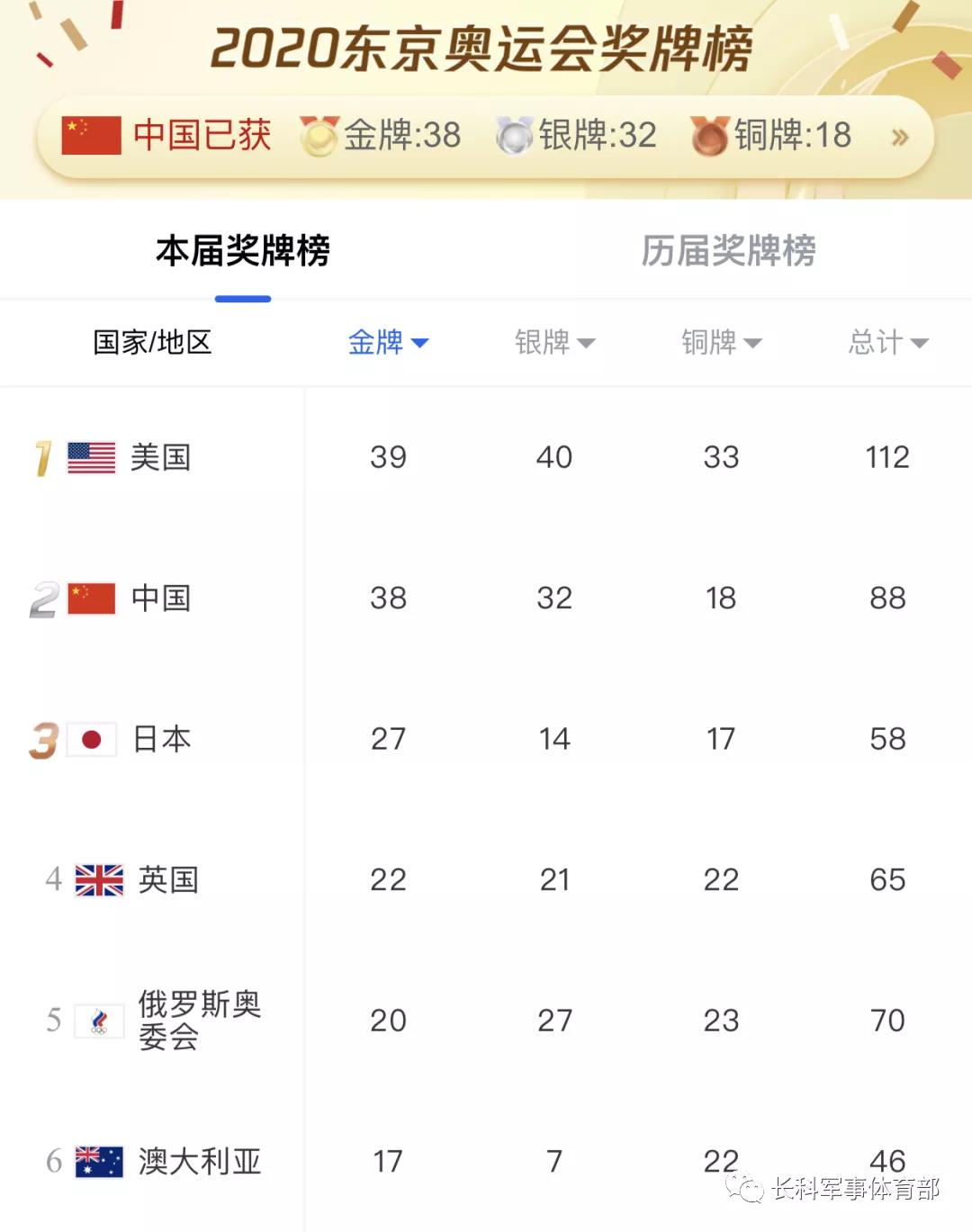The height and width of the screenshot is (1232, 972).
Task: Sort the table by 总计
Action: pos(887,343)
